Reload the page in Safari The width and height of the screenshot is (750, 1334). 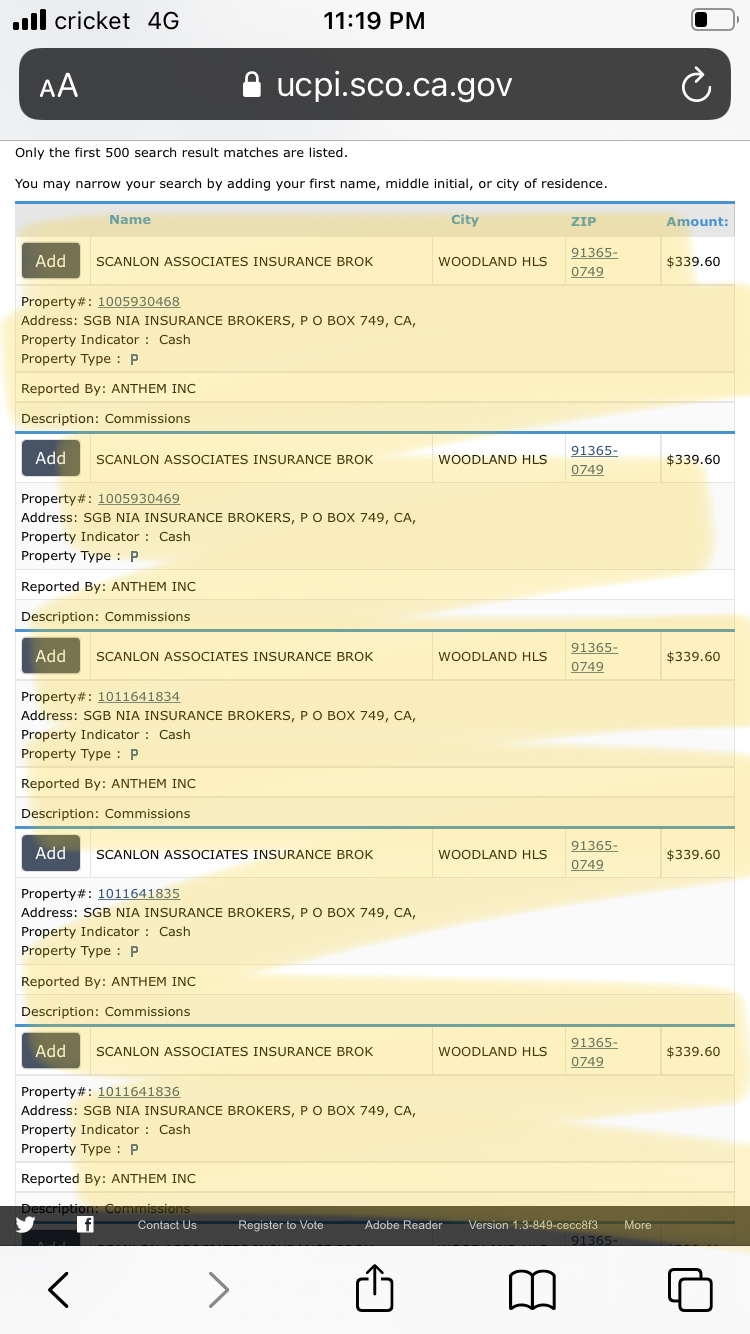695,86
